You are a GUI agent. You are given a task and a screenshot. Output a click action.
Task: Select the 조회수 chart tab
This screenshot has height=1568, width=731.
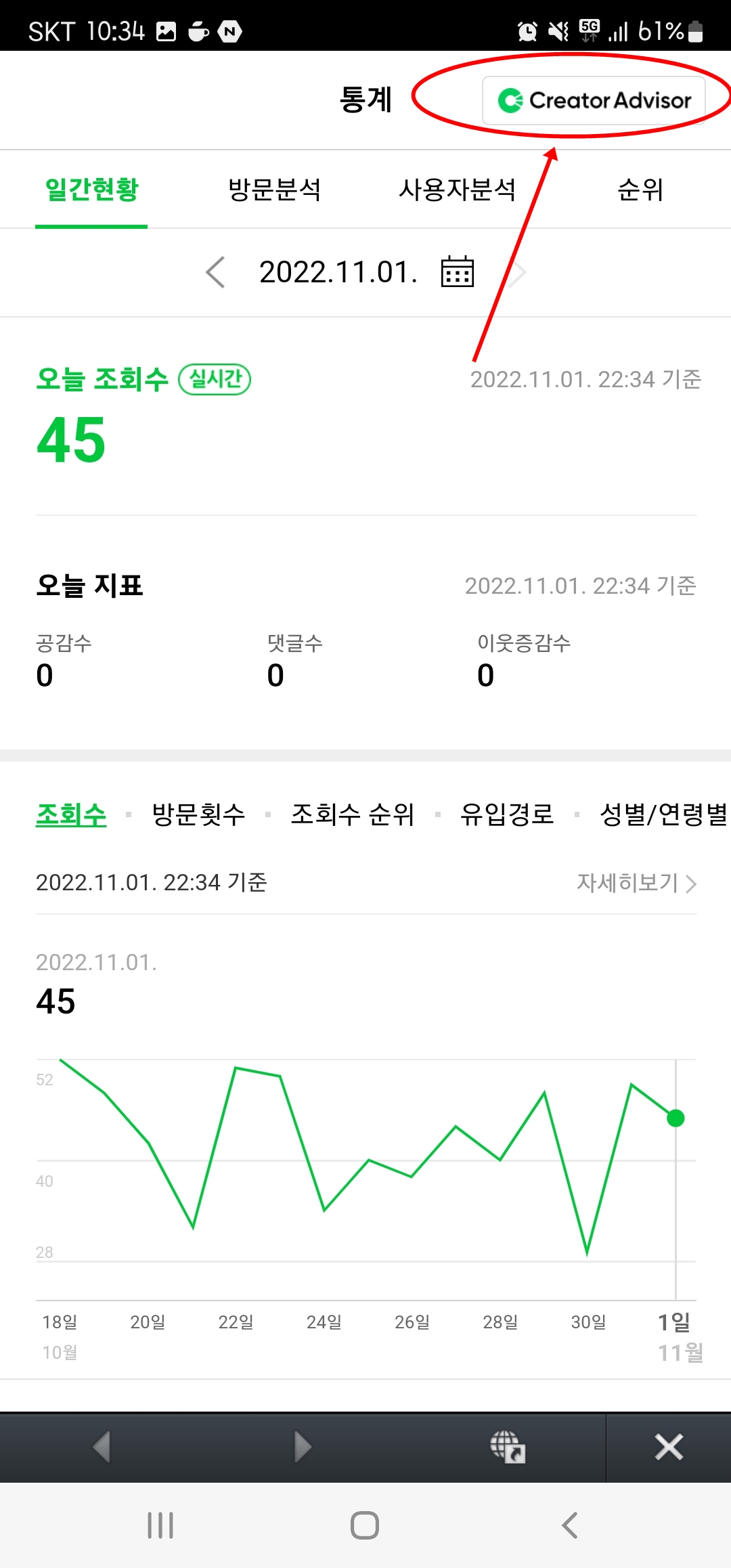(x=71, y=814)
